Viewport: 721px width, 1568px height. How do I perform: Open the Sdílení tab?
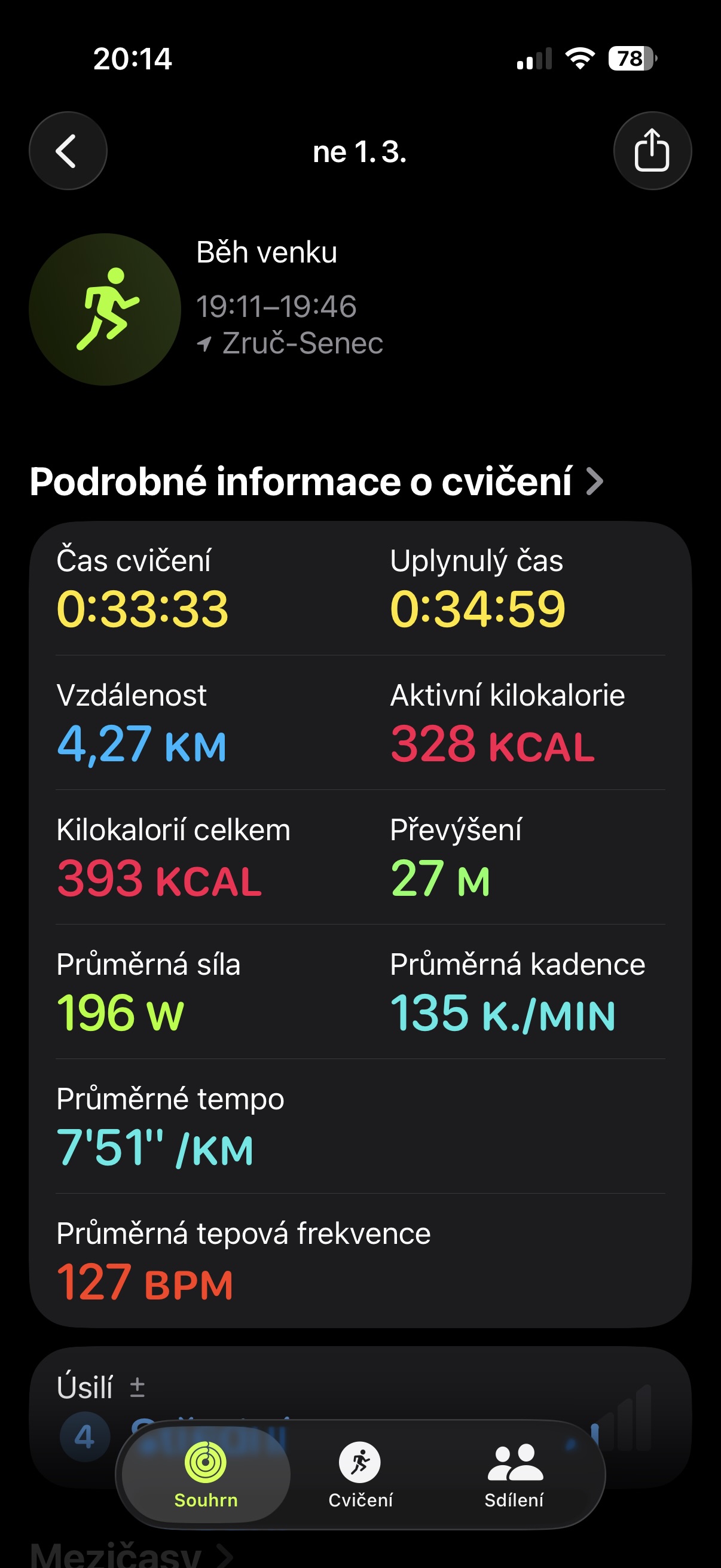514,1474
